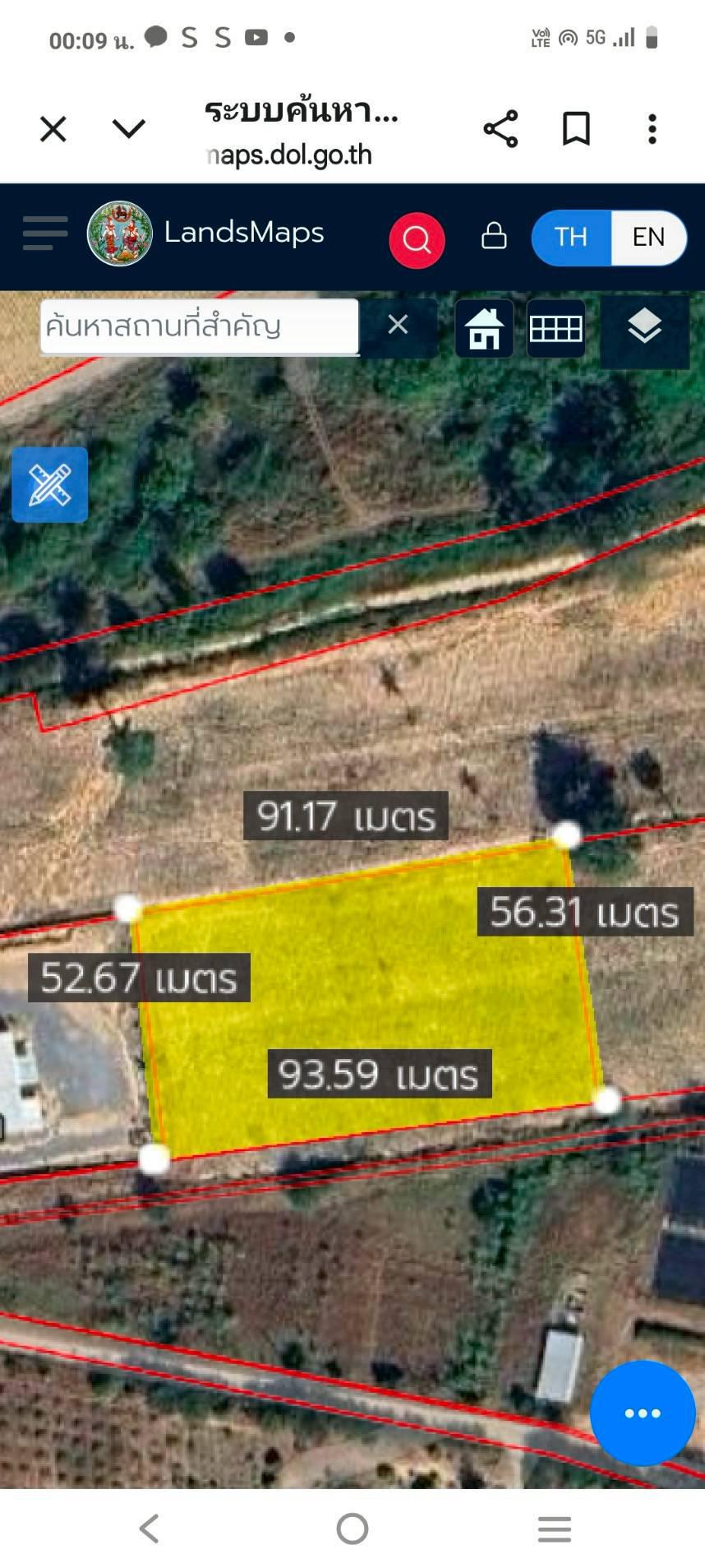Open the browser overflow menu
The width and height of the screenshot is (705, 1568).
(x=652, y=129)
